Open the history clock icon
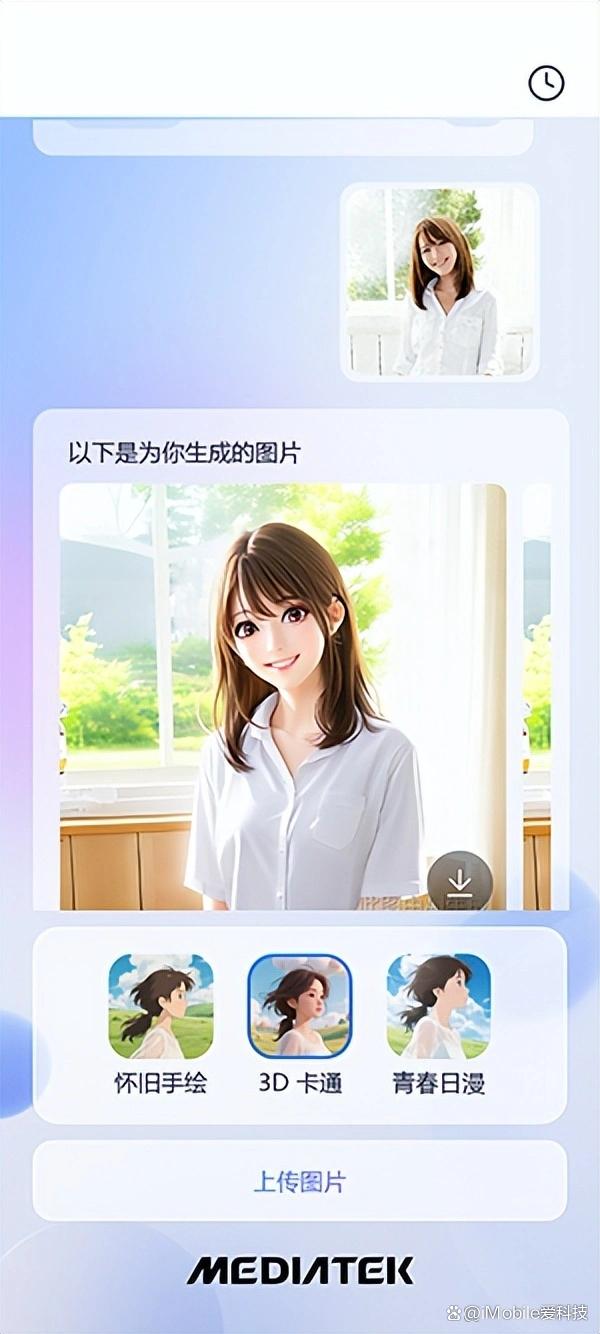The width and height of the screenshot is (600, 1334). coord(546,83)
